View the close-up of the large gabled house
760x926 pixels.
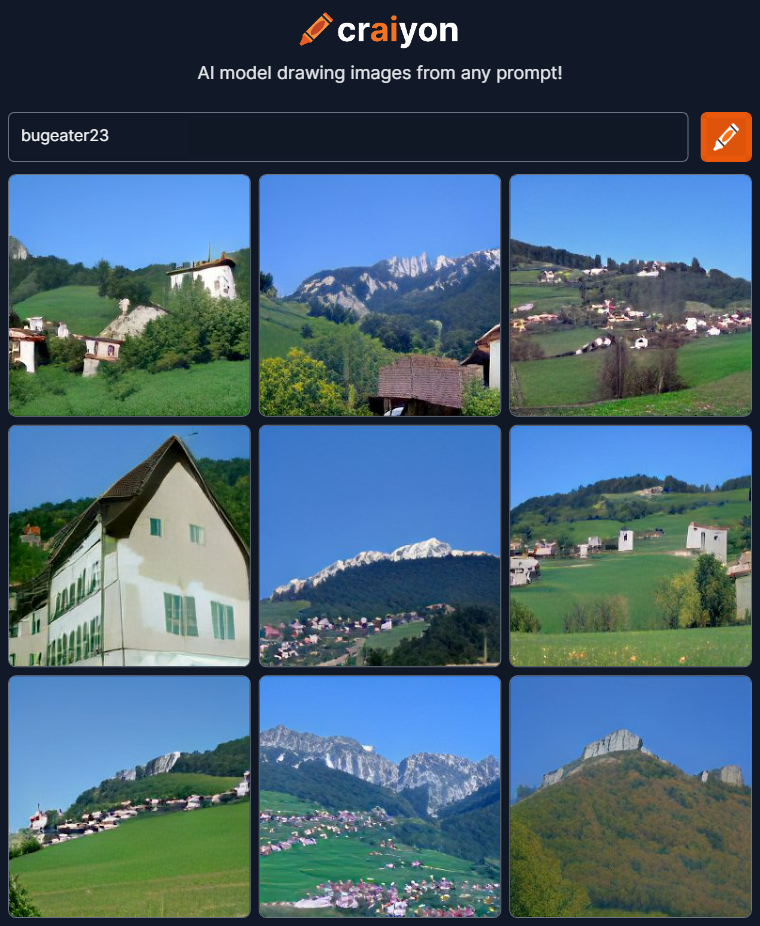click(129, 546)
